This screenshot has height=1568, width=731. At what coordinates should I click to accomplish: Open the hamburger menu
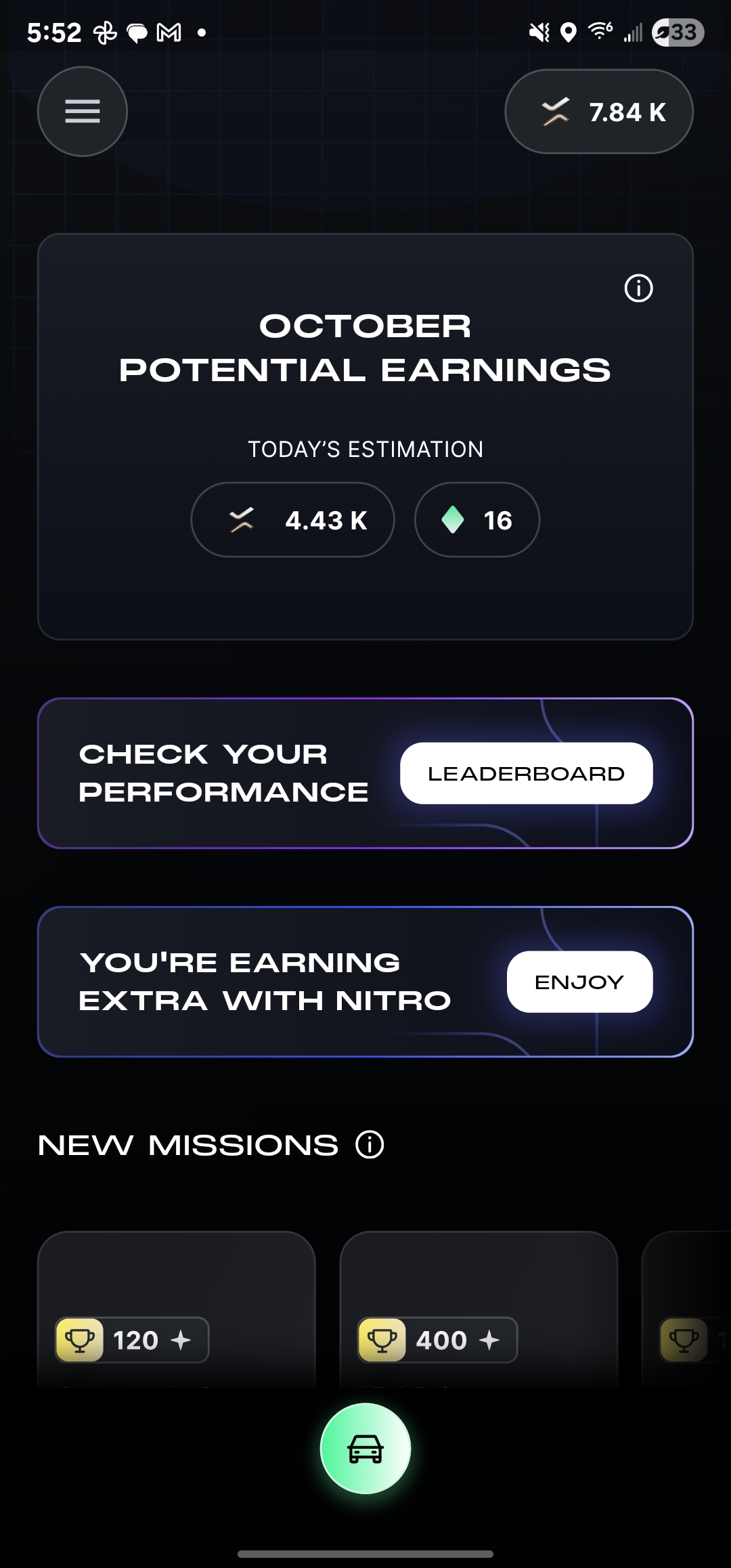[x=83, y=112]
